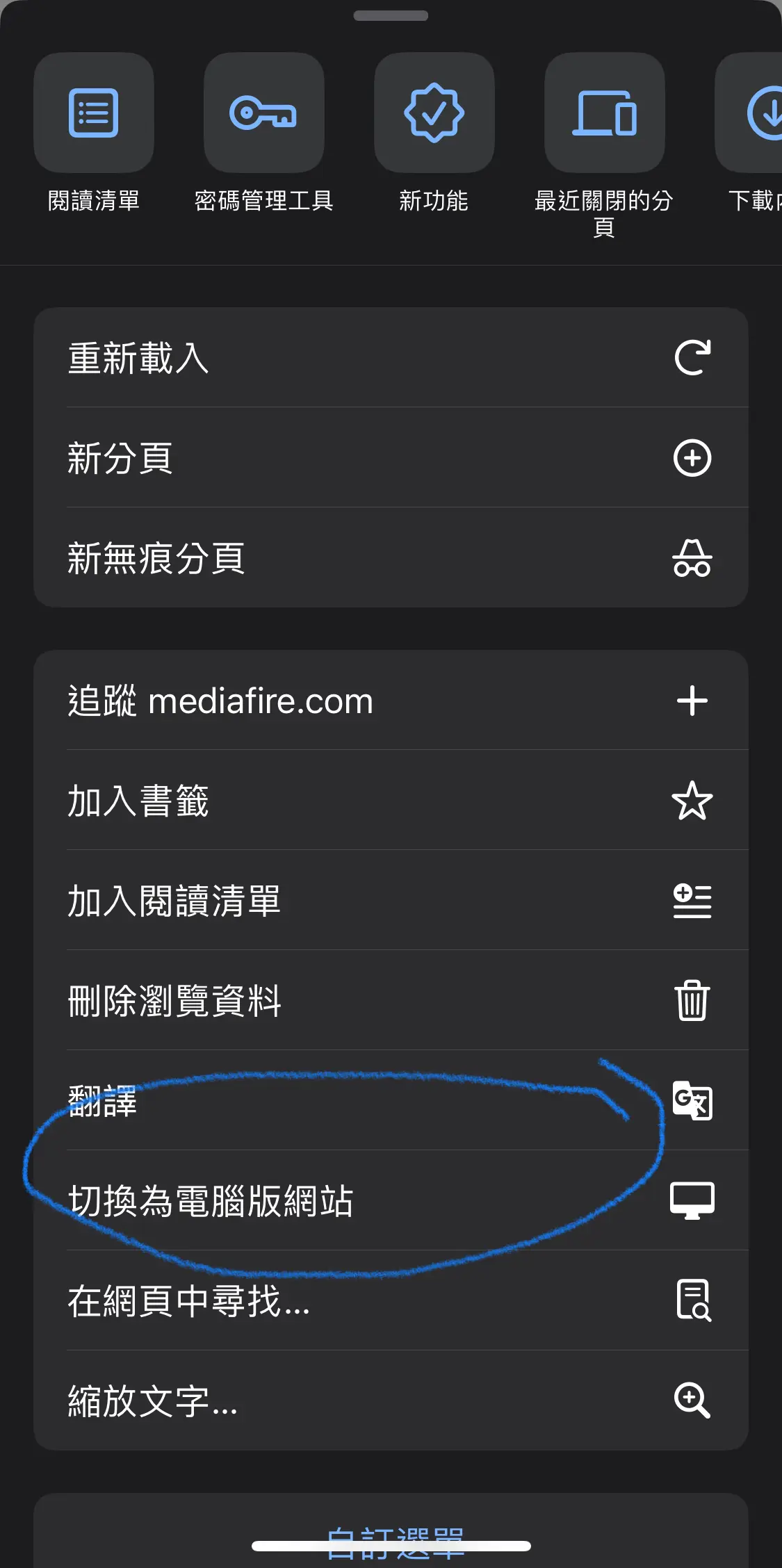
Task: Toggle 加入閱讀清單 to save the page
Action: pyautogui.click(x=692, y=901)
